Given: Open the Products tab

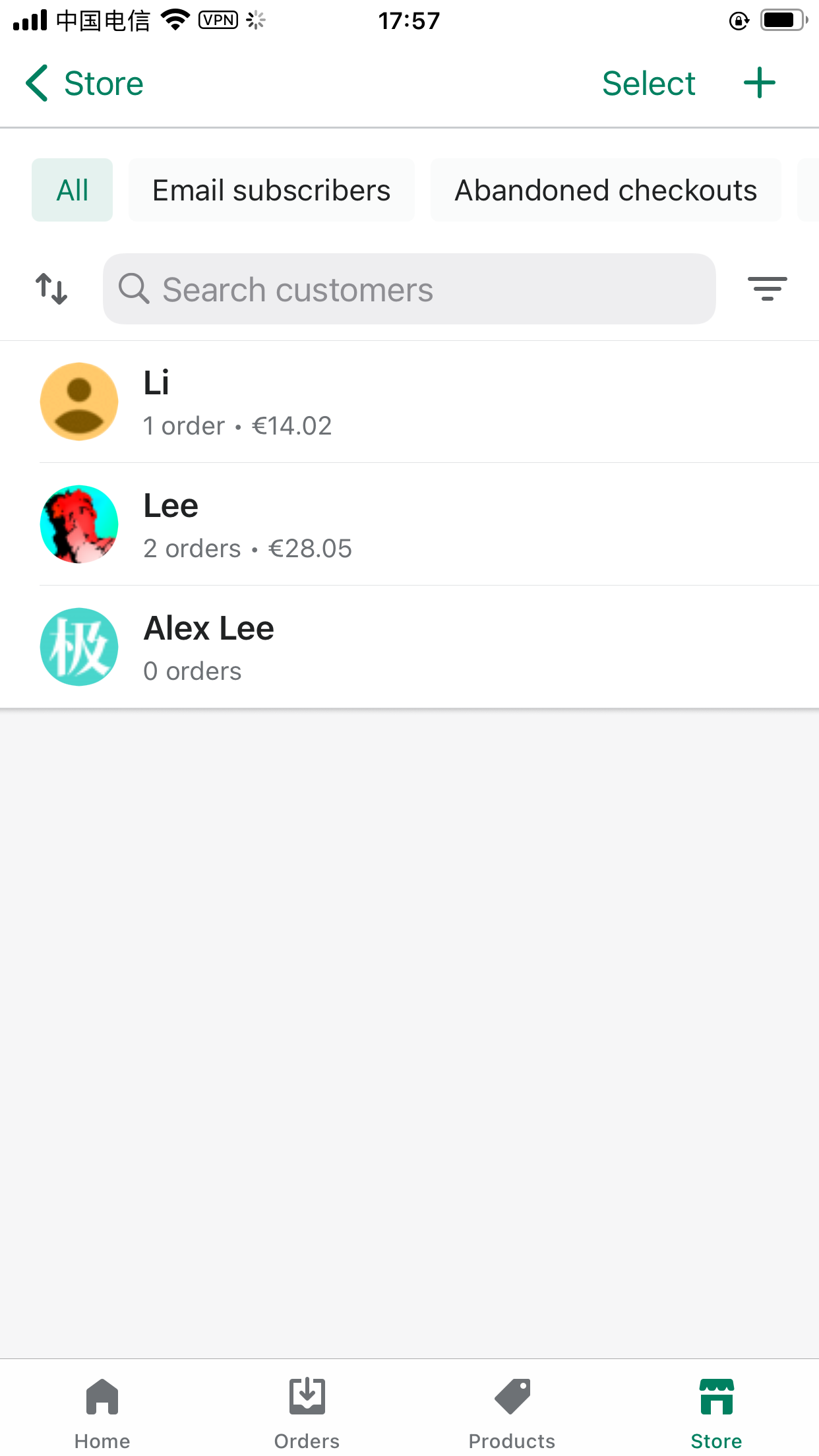Looking at the screenshot, I should pyautogui.click(x=512, y=1412).
